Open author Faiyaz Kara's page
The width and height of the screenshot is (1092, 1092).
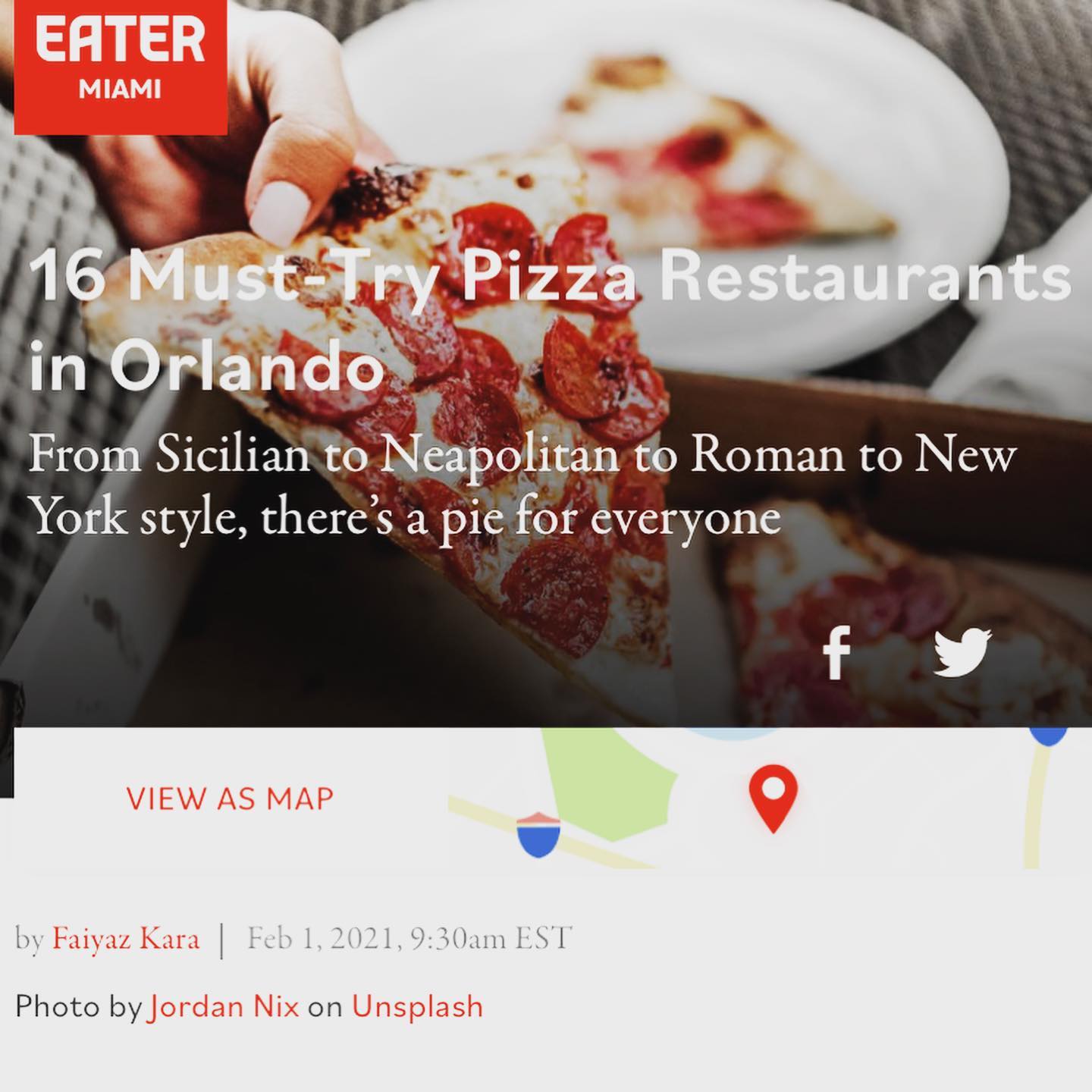(126, 939)
